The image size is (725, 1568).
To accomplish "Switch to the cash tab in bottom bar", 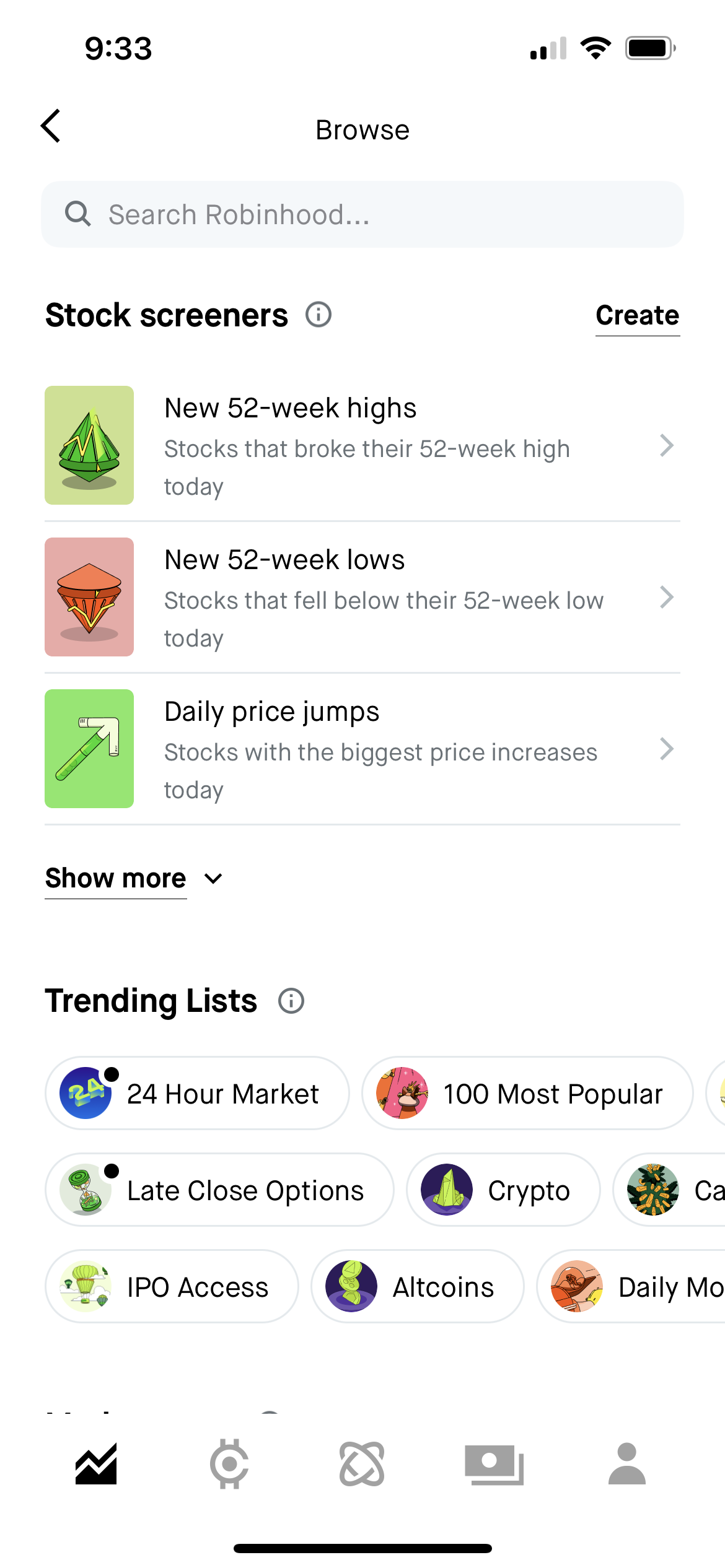I will coord(494,1464).
